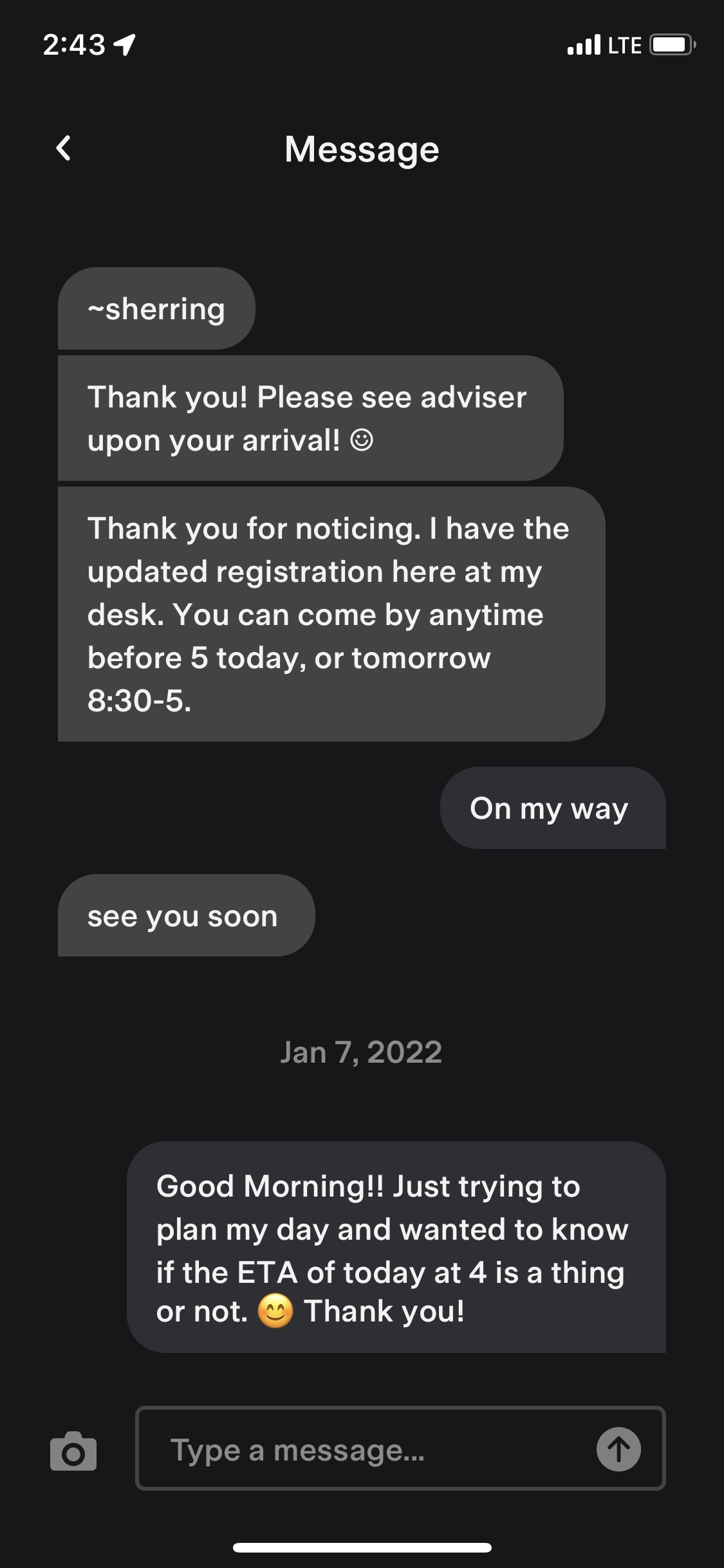Send the message with the arrow button

tap(618, 1450)
